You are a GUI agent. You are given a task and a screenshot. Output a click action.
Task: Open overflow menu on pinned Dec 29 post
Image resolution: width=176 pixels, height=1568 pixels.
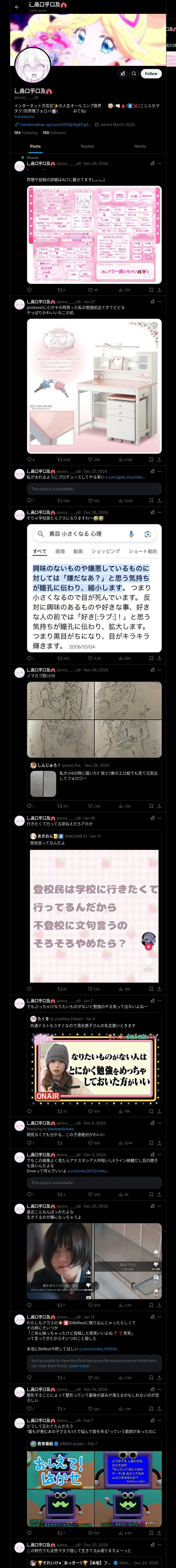click(x=160, y=163)
